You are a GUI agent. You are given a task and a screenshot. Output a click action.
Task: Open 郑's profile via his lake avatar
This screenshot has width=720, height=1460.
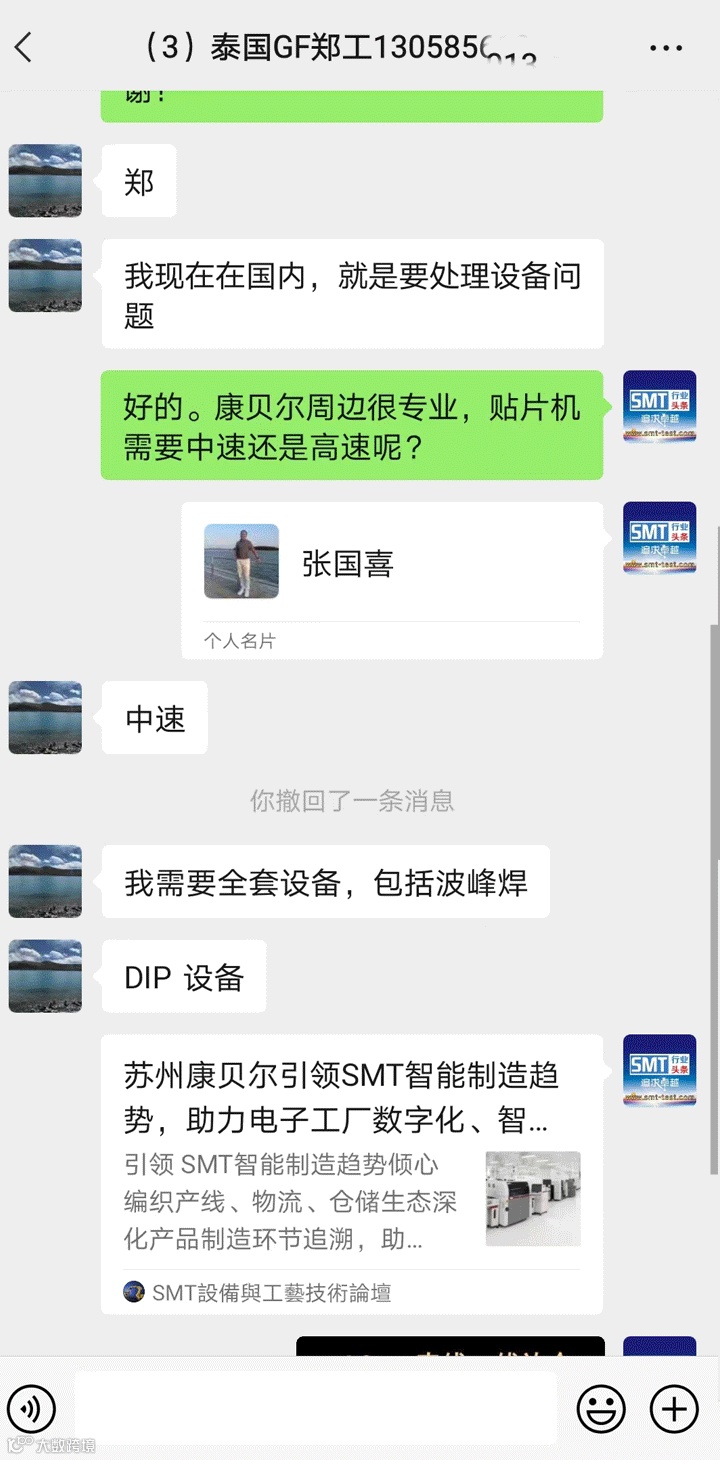[45, 181]
